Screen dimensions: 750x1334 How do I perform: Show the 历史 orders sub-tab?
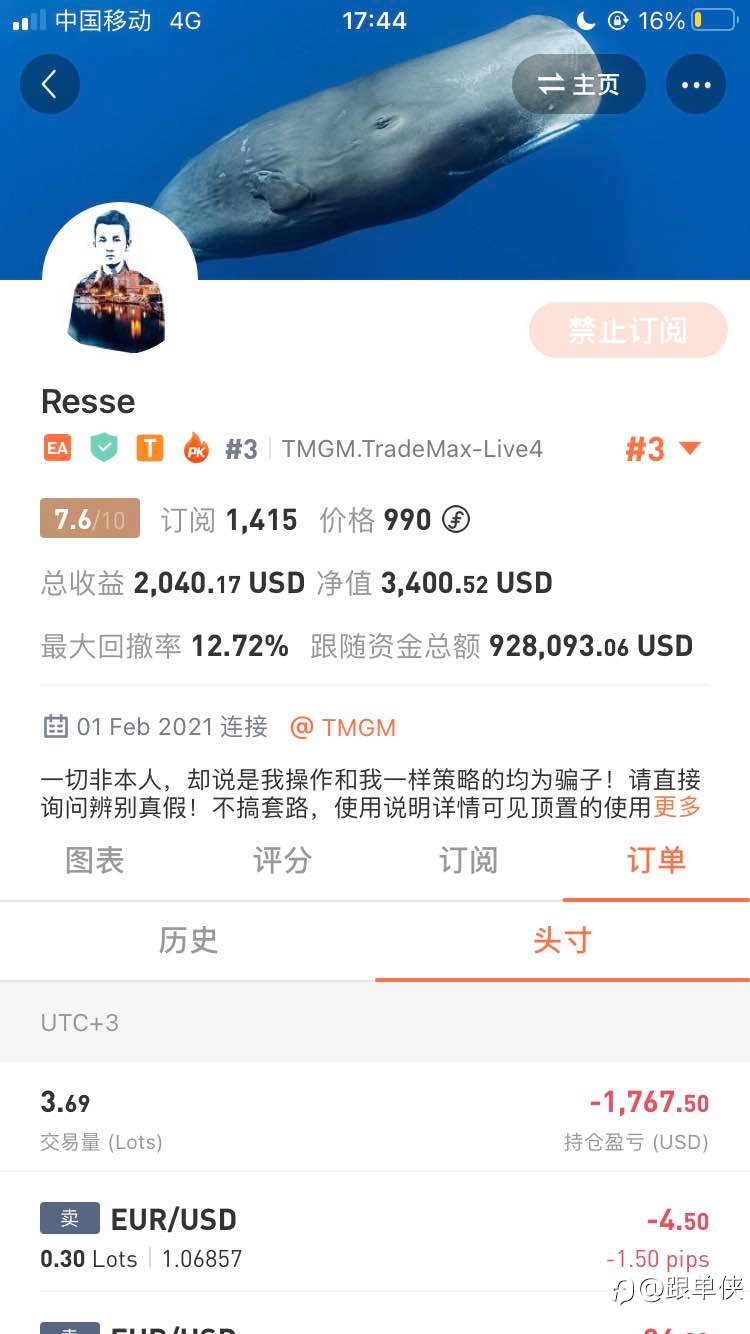click(x=188, y=940)
